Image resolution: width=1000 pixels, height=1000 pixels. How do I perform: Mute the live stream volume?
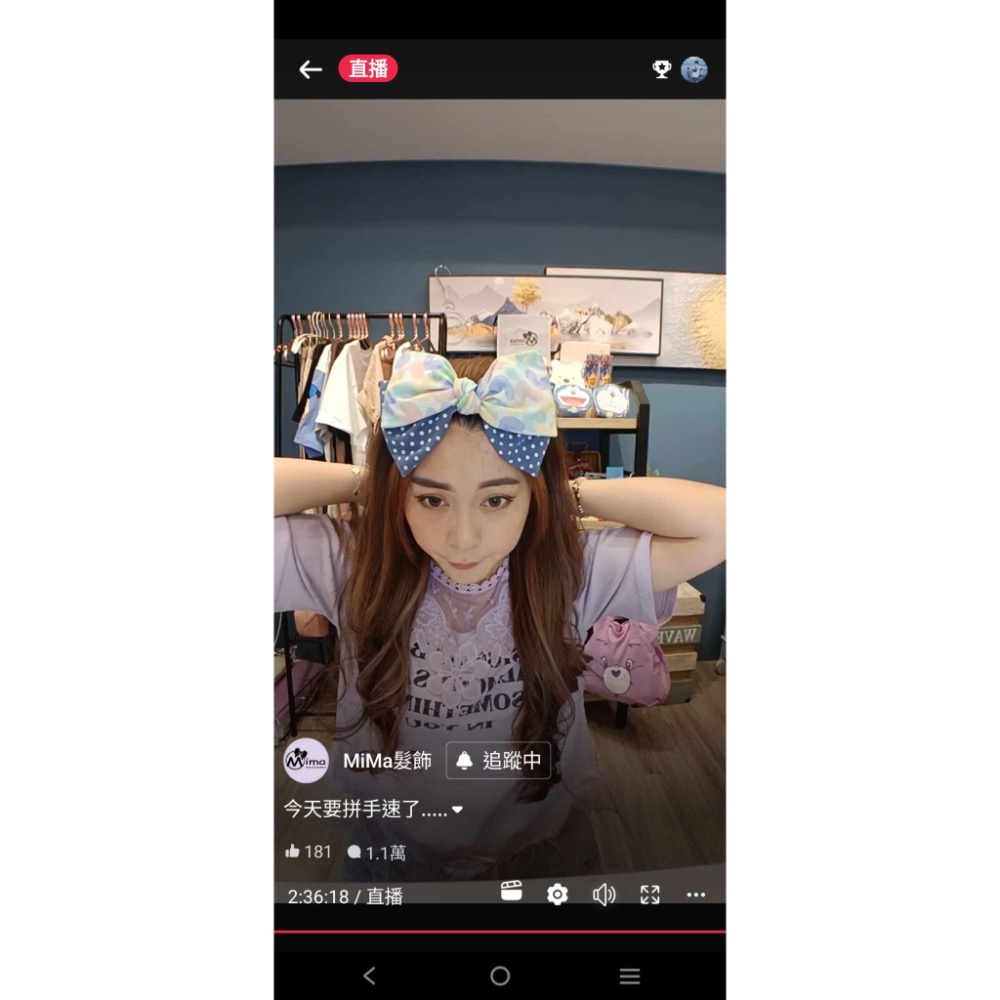tap(603, 894)
